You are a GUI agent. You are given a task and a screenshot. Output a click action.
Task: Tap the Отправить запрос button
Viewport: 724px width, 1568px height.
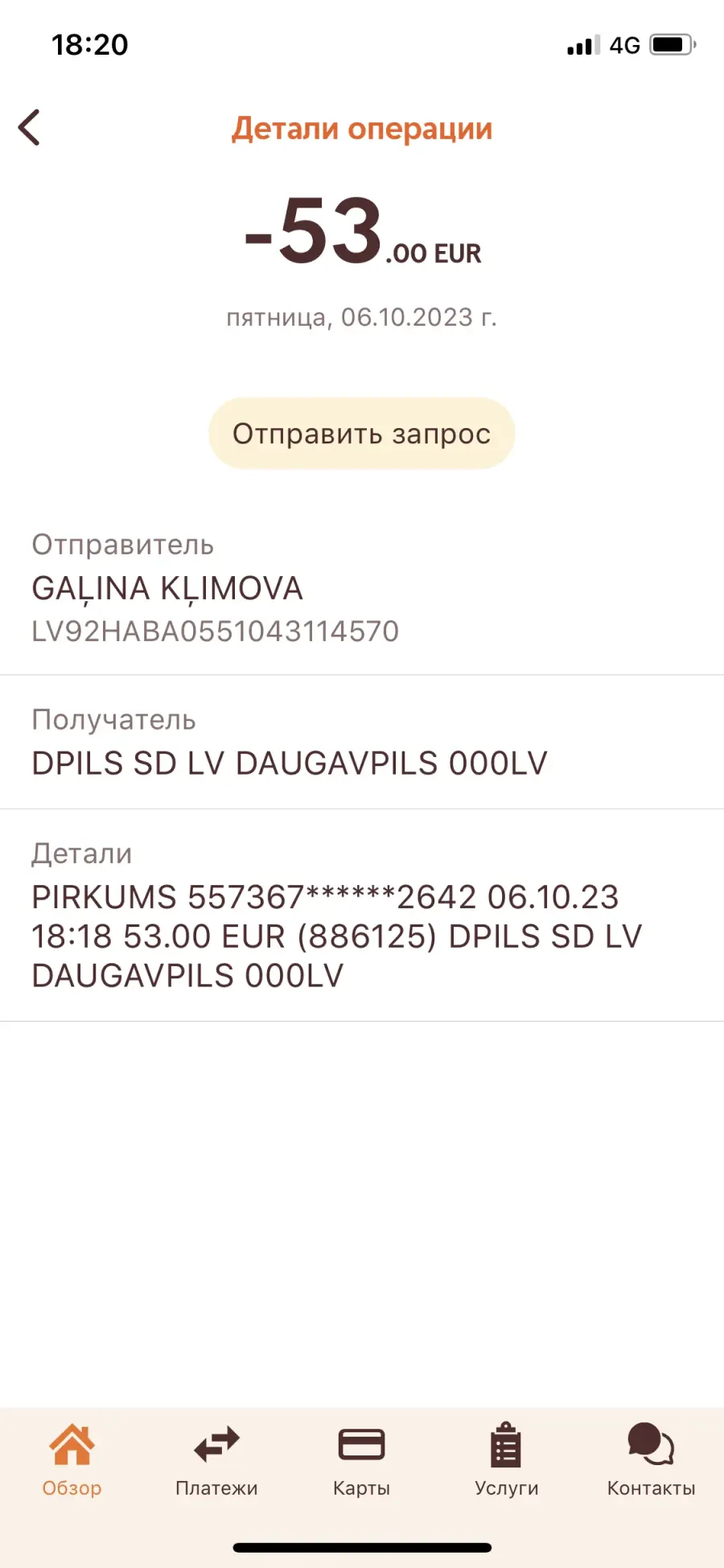(362, 433)
